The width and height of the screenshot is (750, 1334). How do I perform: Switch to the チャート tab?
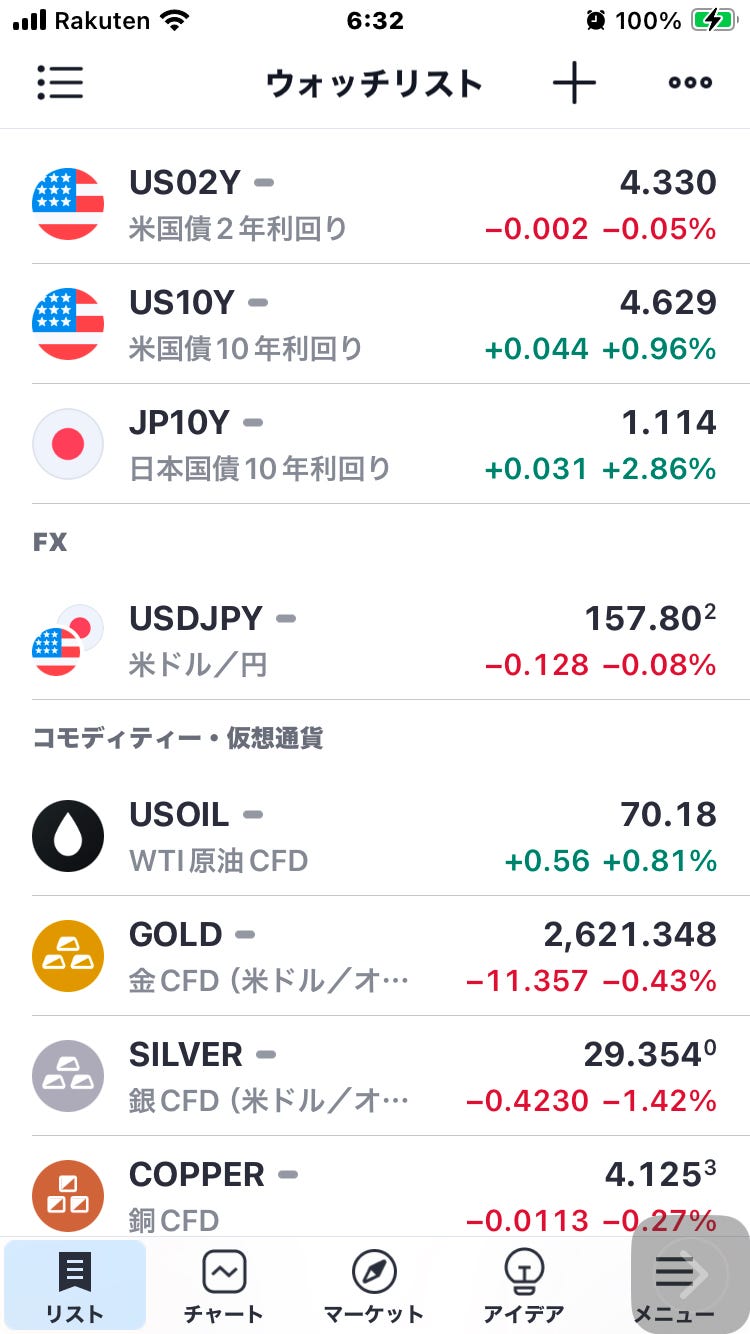click(224, 1287)
